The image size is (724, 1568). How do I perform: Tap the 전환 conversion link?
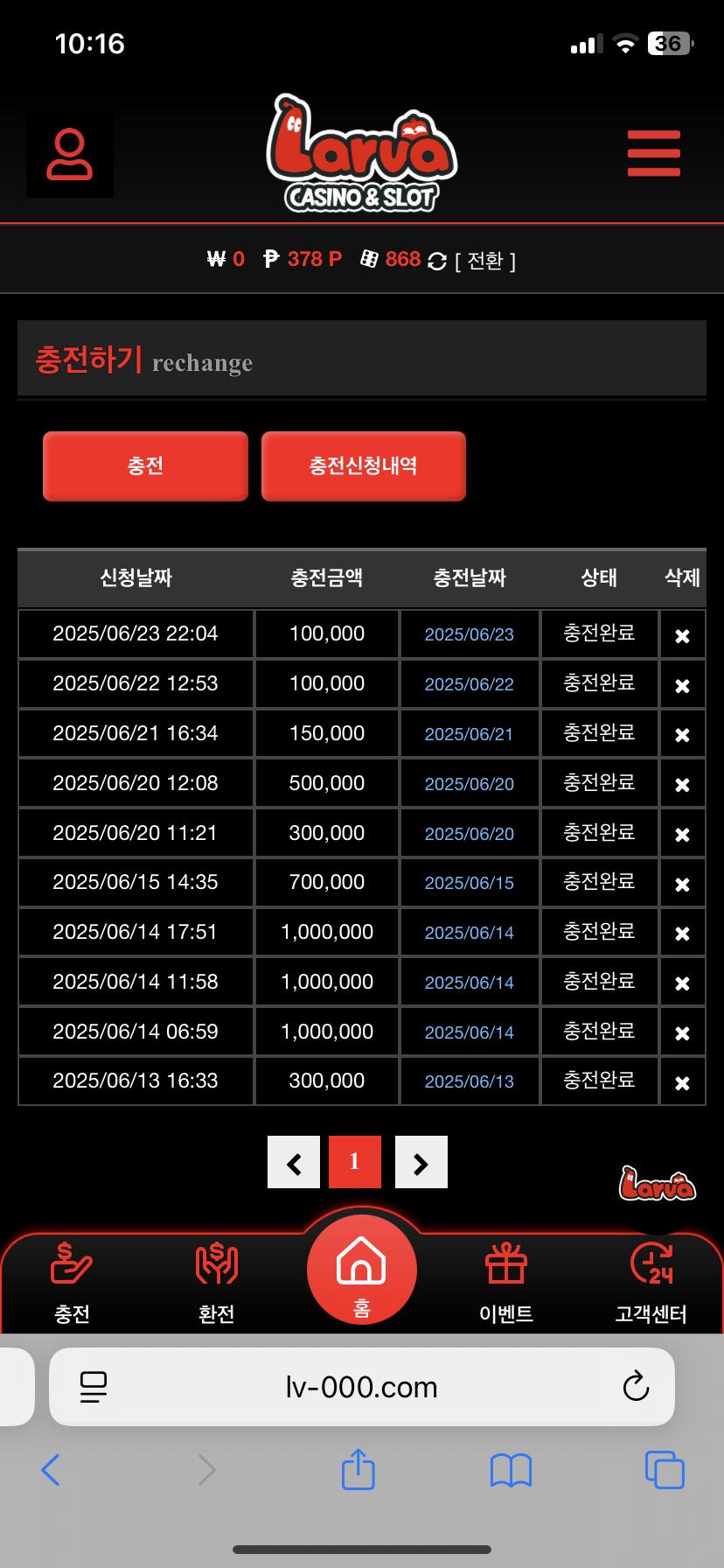click(x=485, y=261)
